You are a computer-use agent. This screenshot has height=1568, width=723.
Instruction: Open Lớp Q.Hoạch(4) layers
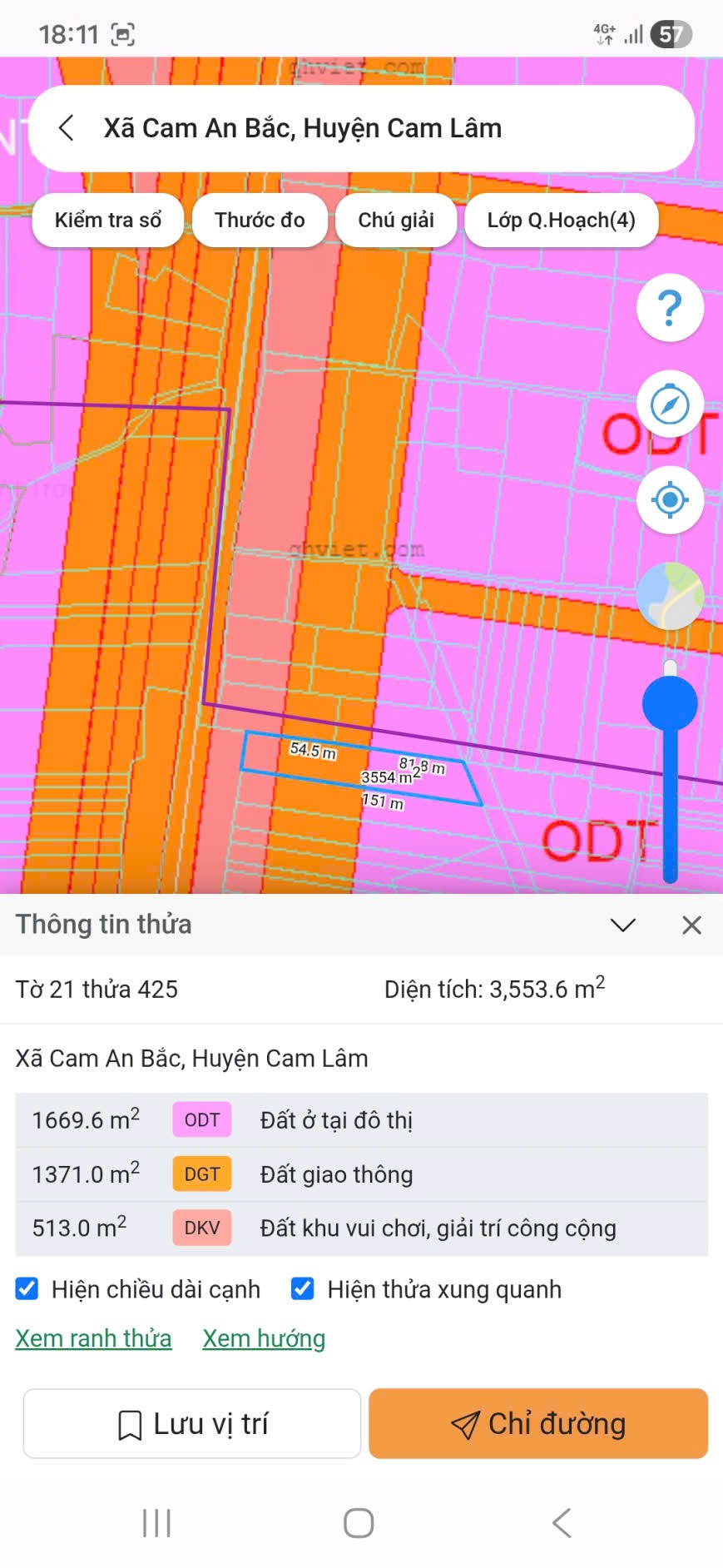[x=561, y=220]
